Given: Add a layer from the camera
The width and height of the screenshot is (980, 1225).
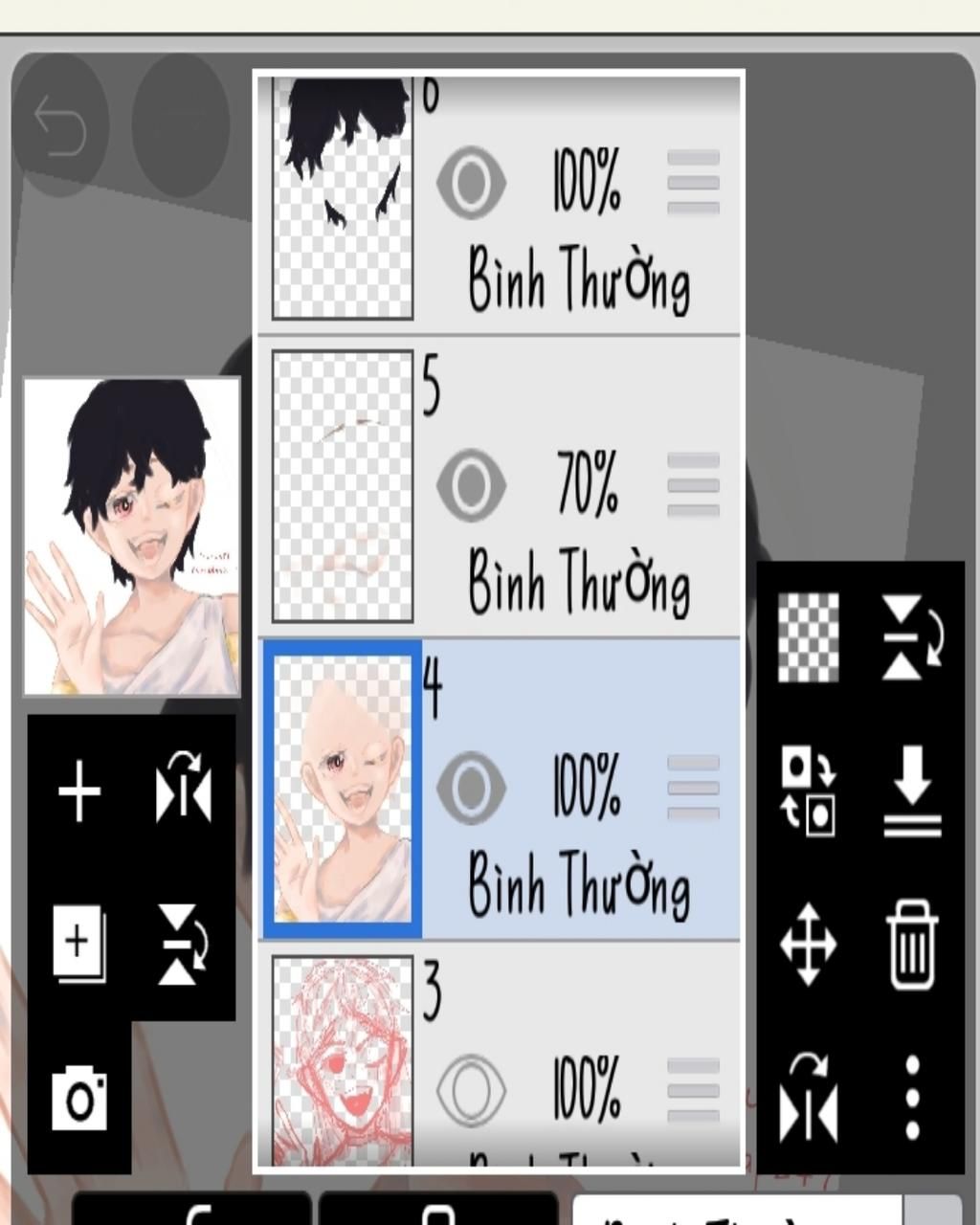Looking at the screenshot, I should (x=79, y=1098).
